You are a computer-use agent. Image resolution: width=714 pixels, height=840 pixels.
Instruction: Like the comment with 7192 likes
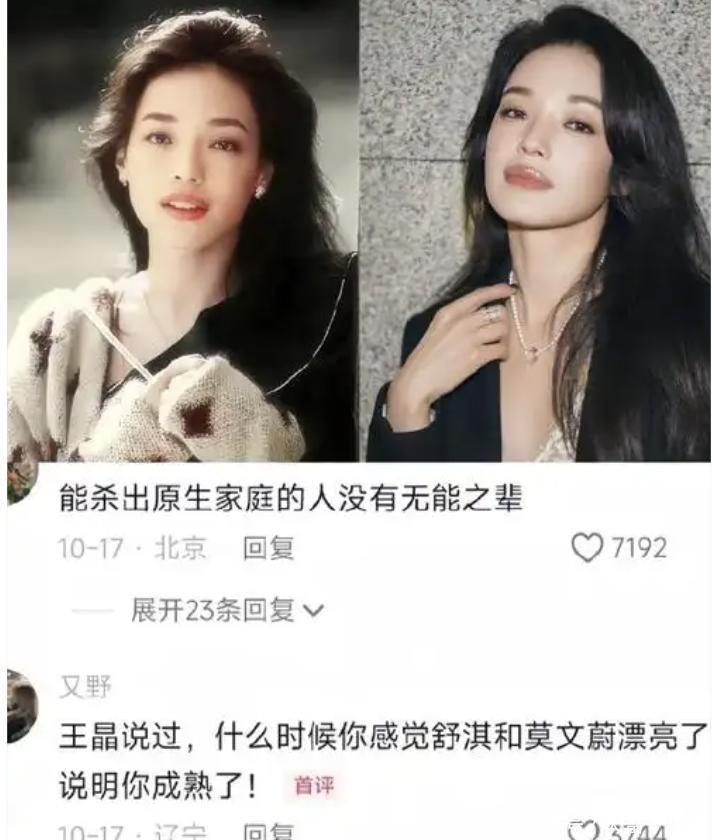point(587,548)
